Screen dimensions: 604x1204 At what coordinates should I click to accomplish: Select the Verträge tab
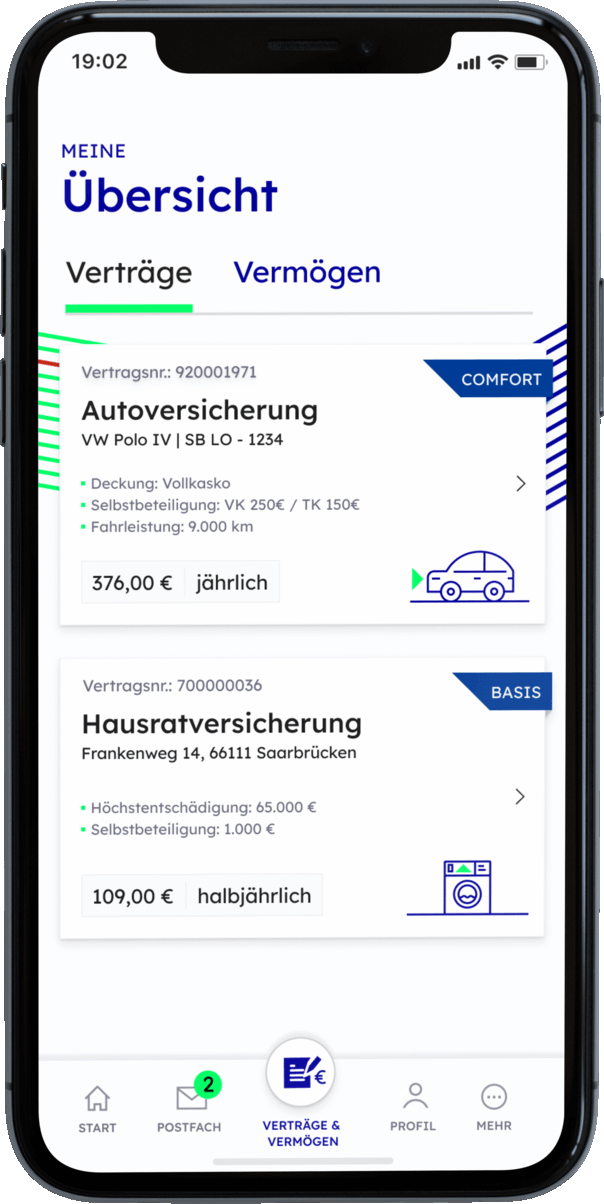click(x=129, y=272)
